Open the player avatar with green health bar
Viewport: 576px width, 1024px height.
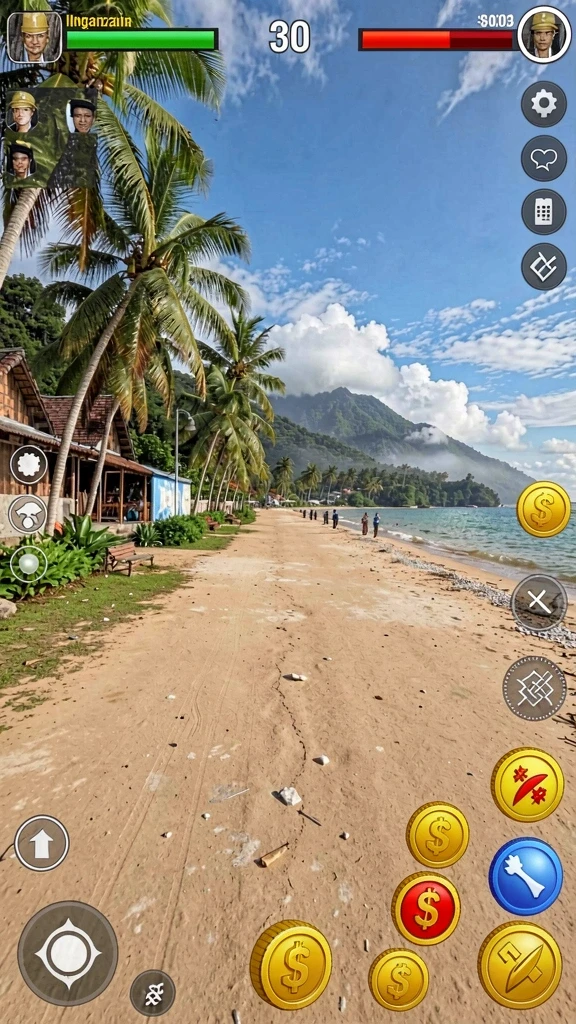(x=35, y=37)
